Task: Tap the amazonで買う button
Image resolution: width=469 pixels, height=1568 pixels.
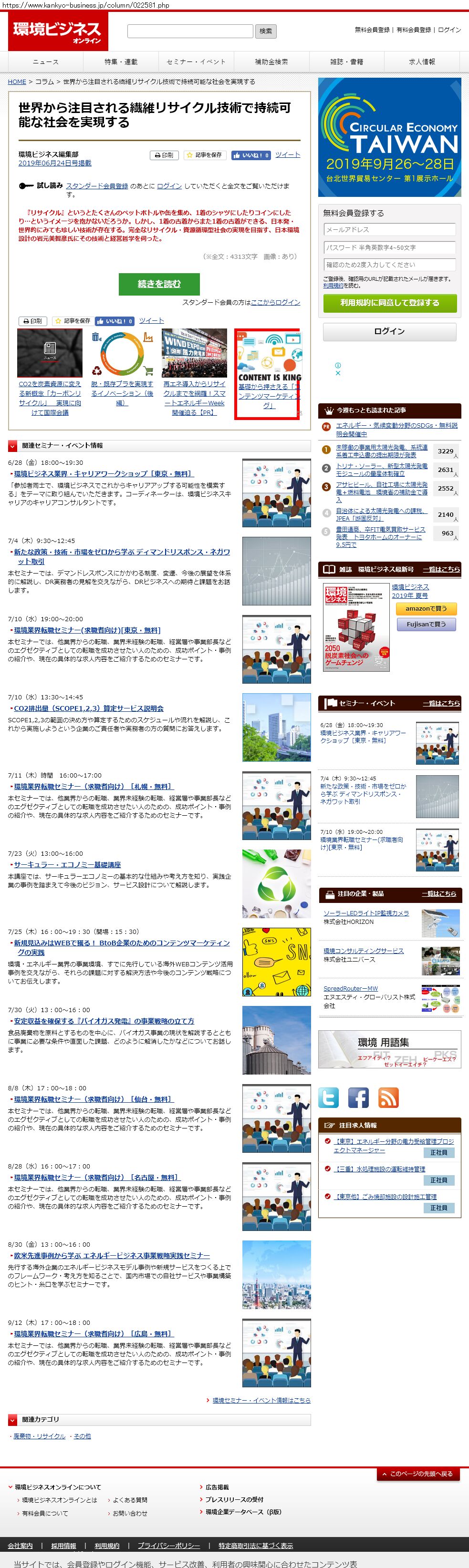Action: click(x=427, y=608)
